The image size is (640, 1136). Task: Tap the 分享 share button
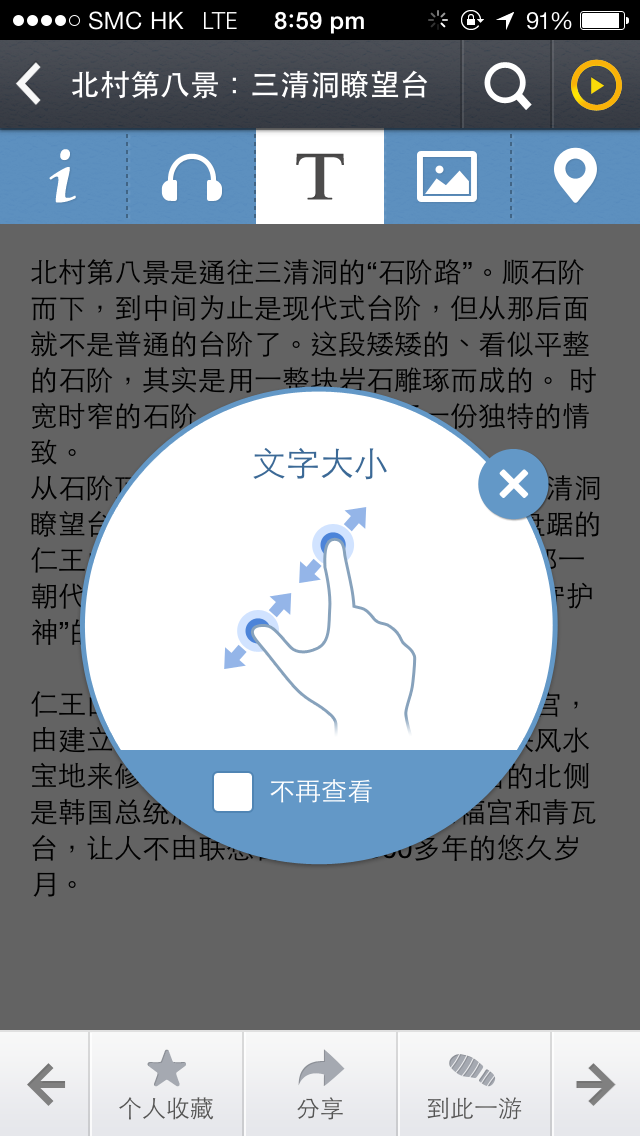coord(320,1084)
